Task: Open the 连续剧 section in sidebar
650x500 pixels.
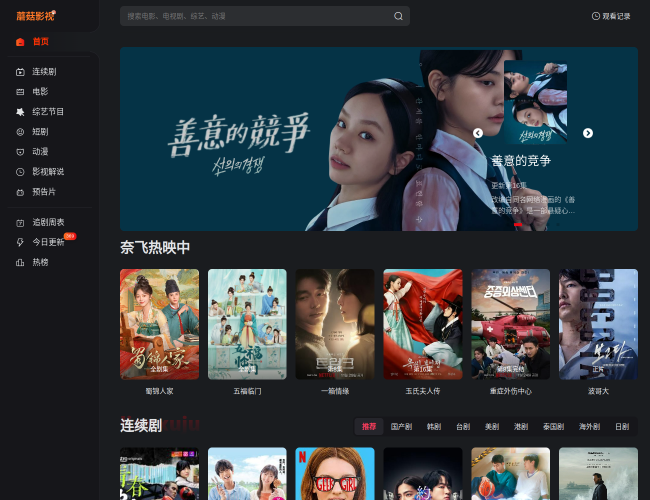Action: click(44, 72)
